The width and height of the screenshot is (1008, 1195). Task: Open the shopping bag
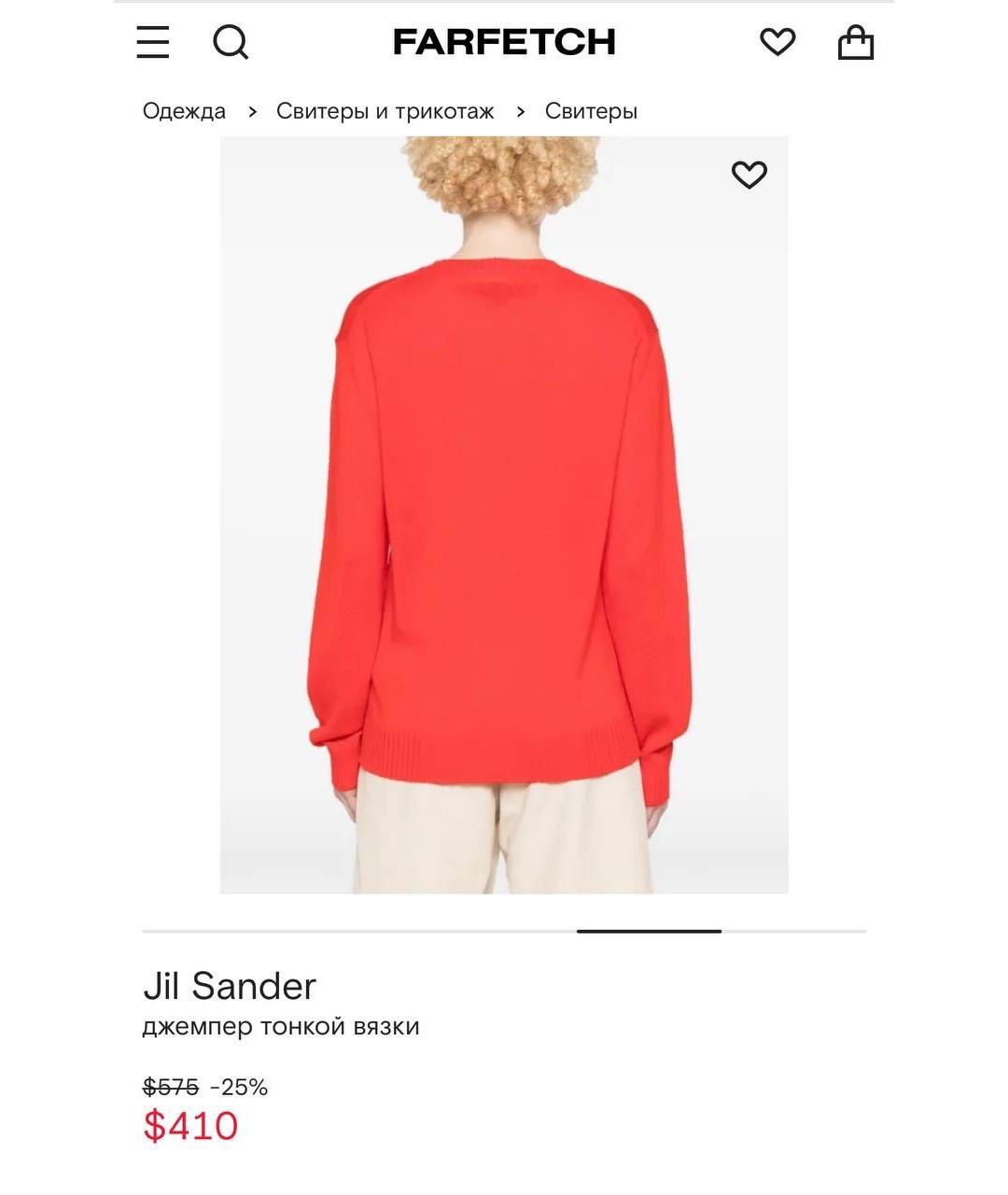tap(855, 42)
